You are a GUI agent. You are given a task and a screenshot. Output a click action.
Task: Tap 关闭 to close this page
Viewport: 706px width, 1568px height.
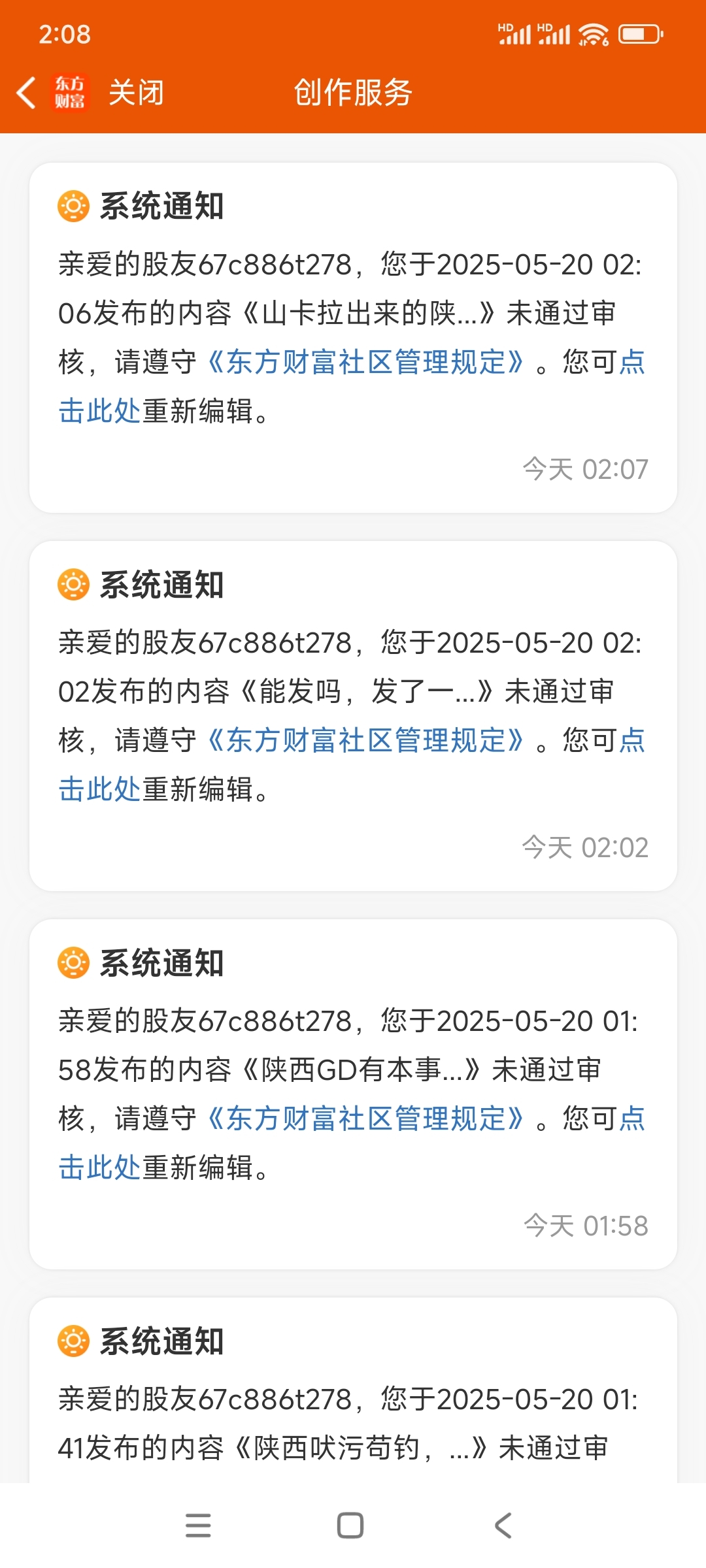click(x=136, y=93)
